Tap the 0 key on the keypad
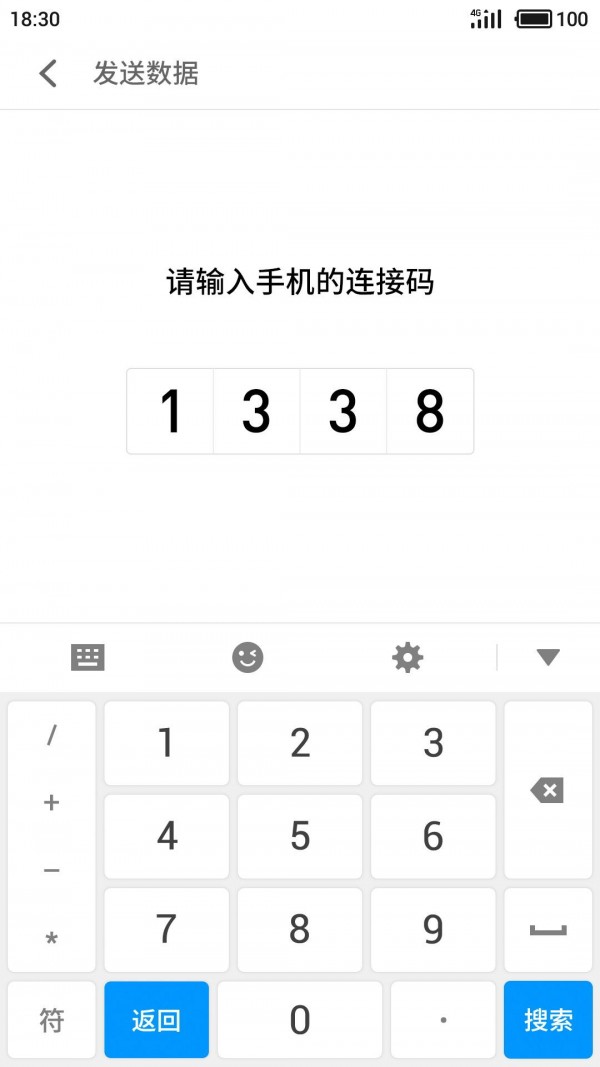 tap(300, 1019)
